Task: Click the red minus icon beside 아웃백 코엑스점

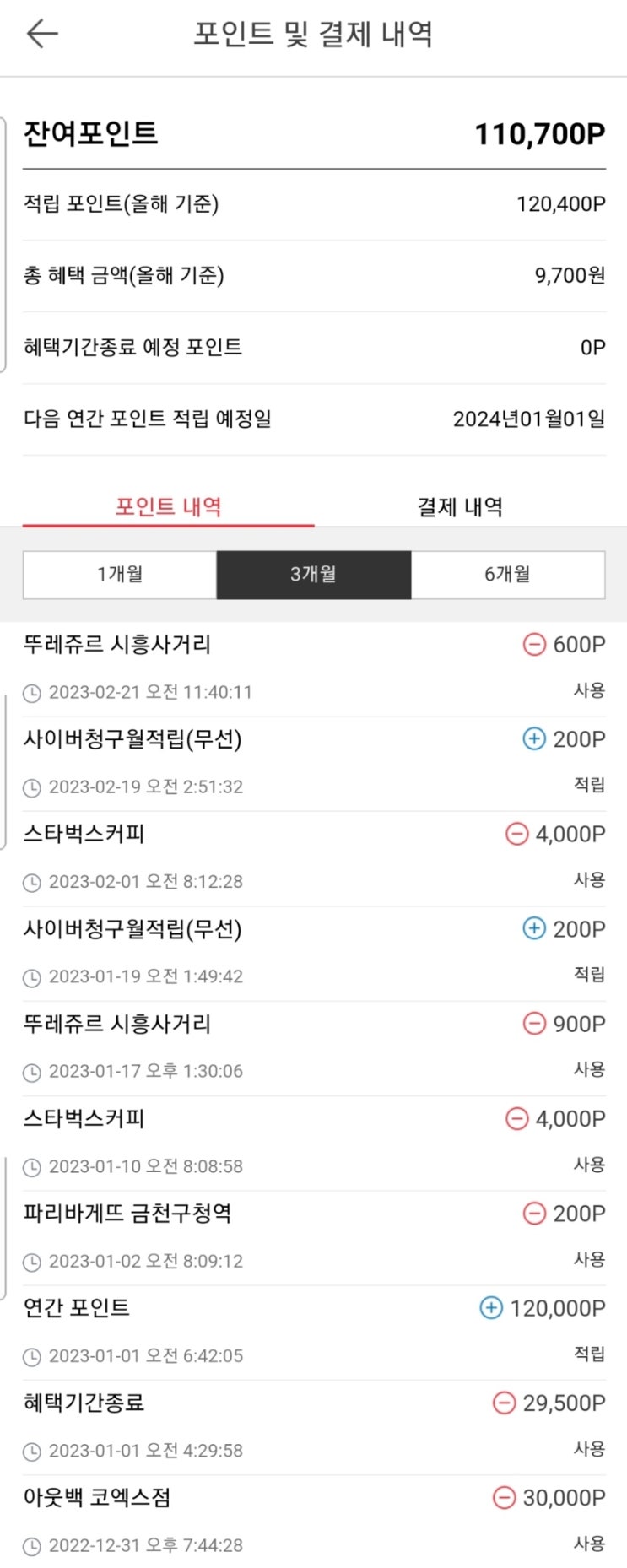Action: (505, 1499)
